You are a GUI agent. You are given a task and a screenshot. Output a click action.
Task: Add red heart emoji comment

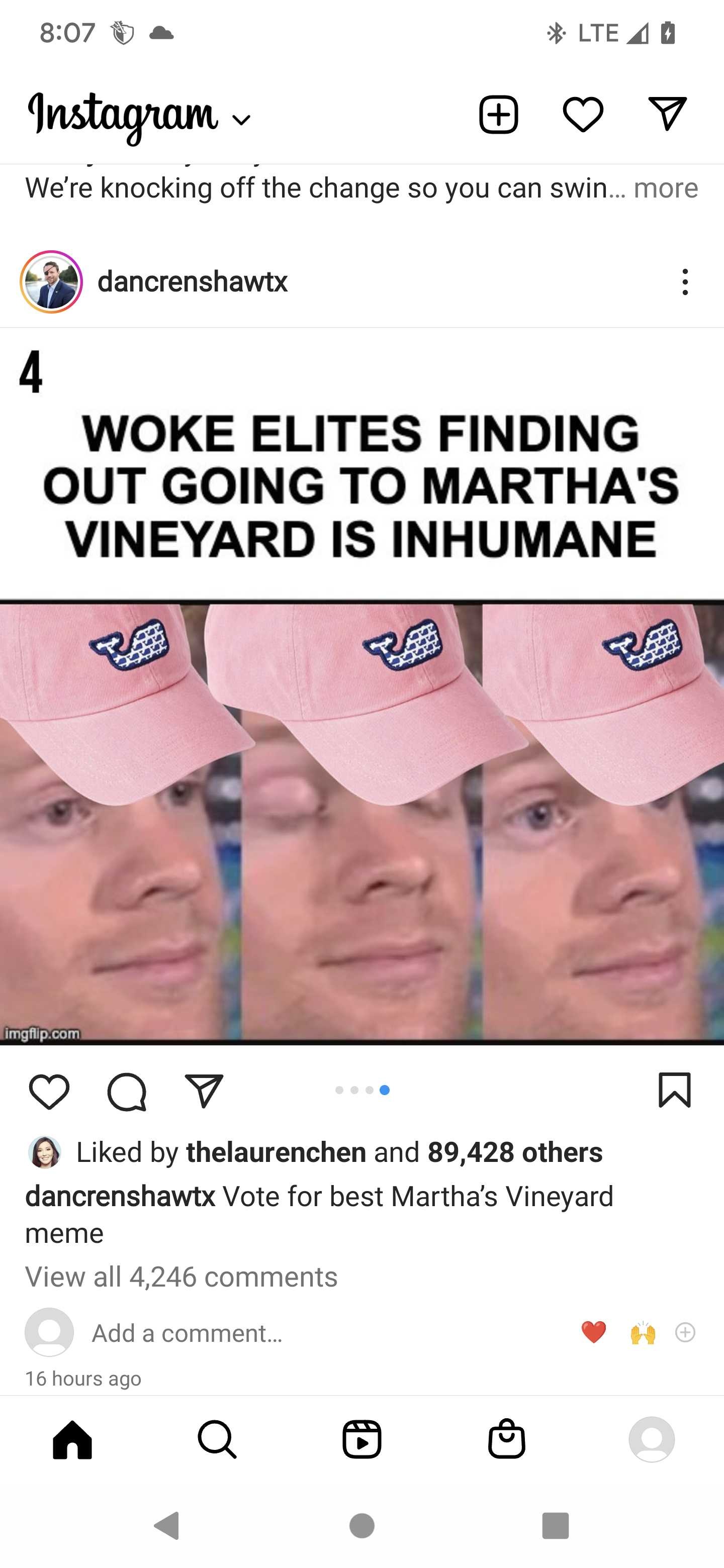(x=594, y=1332)
